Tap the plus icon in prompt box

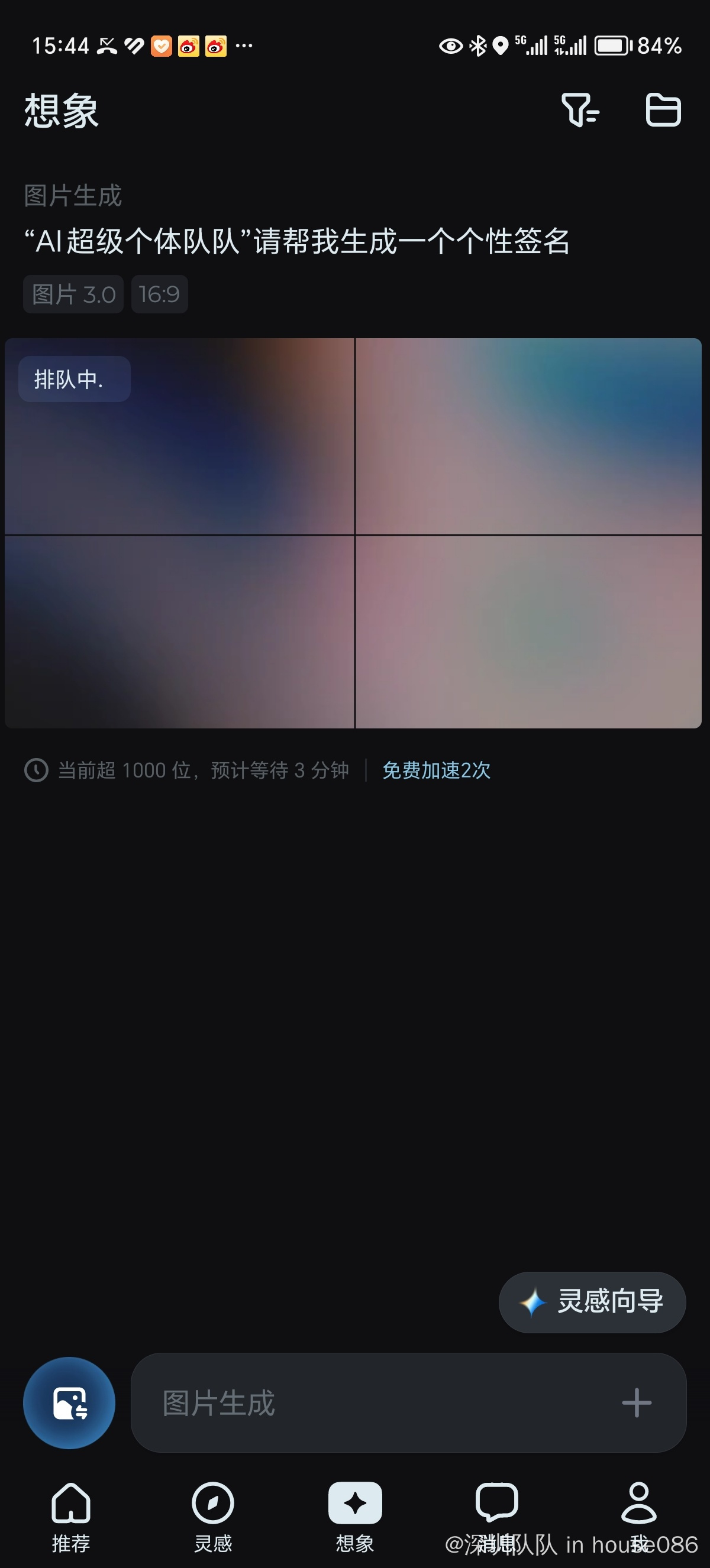636,1402
